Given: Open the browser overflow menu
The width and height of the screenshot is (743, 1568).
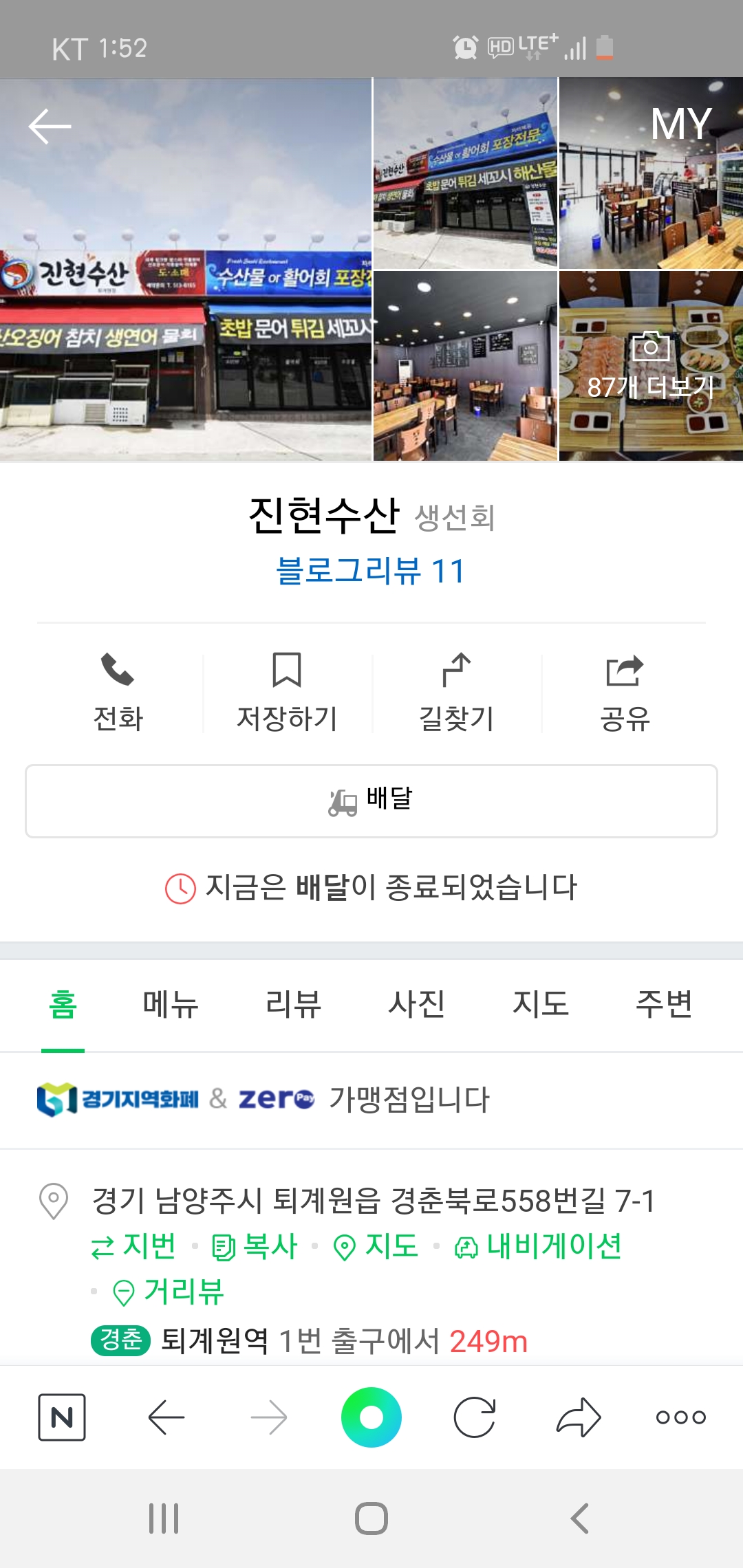Looking at the screenshot, I should coord(680,1417).
